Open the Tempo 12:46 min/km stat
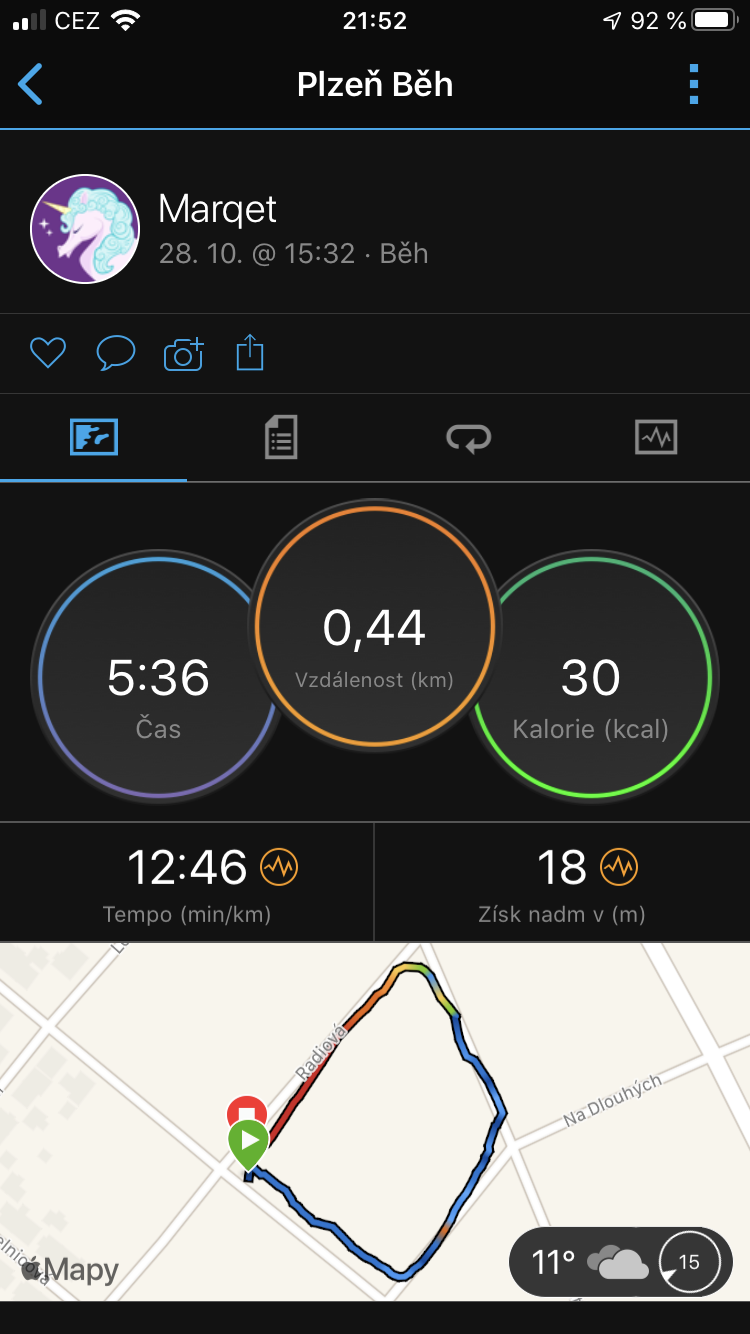The height and width of the screenshot is (1334, 750). tap(187, 882)
